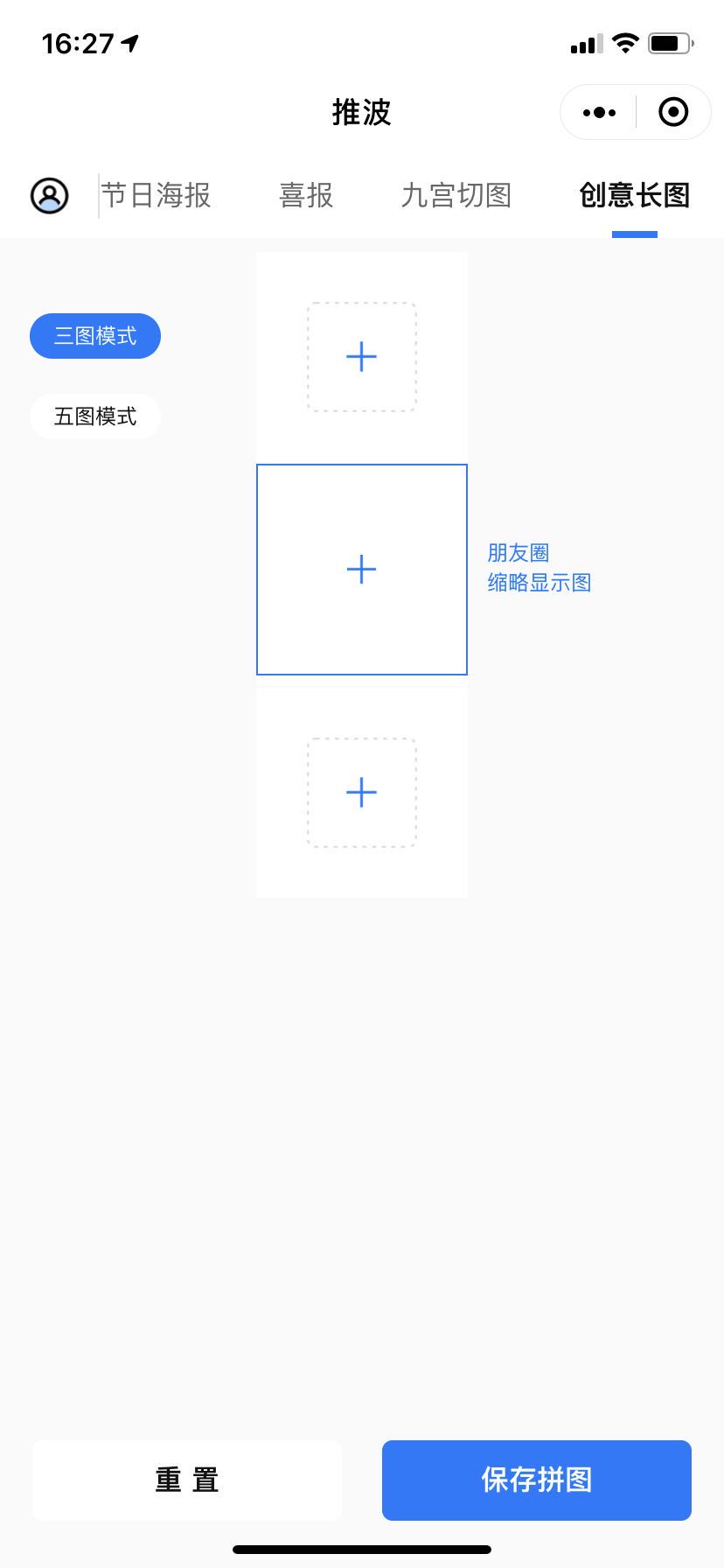Open the profile avatar icon
The height and width of the screenshot is (1568, 724).
(x=50, y=195)
